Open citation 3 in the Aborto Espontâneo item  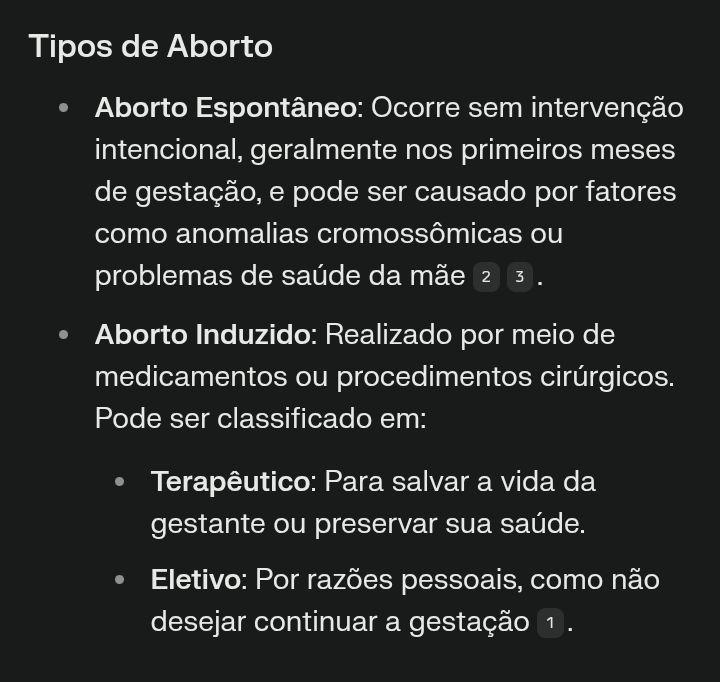click(519, 277)
